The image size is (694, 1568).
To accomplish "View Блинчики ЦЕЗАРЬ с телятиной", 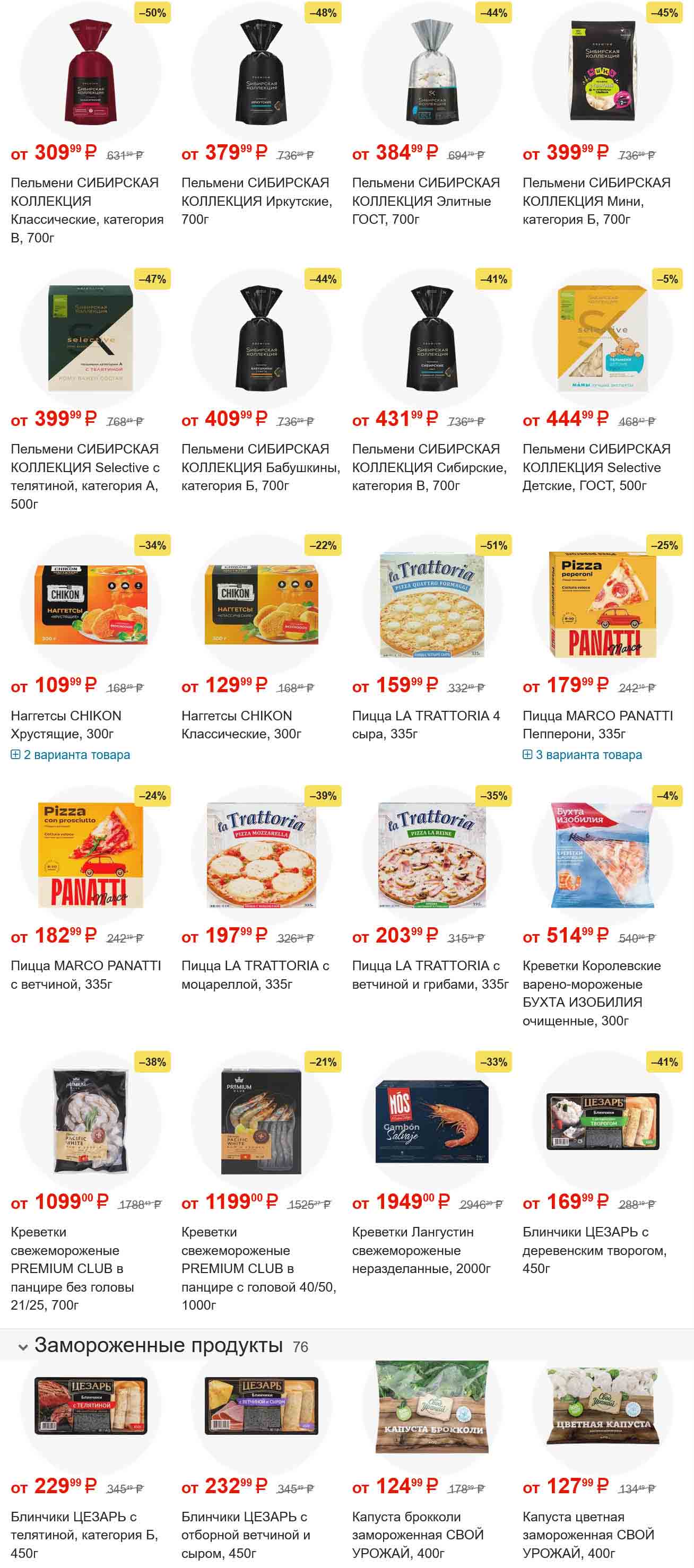I will coord(84,1534).
